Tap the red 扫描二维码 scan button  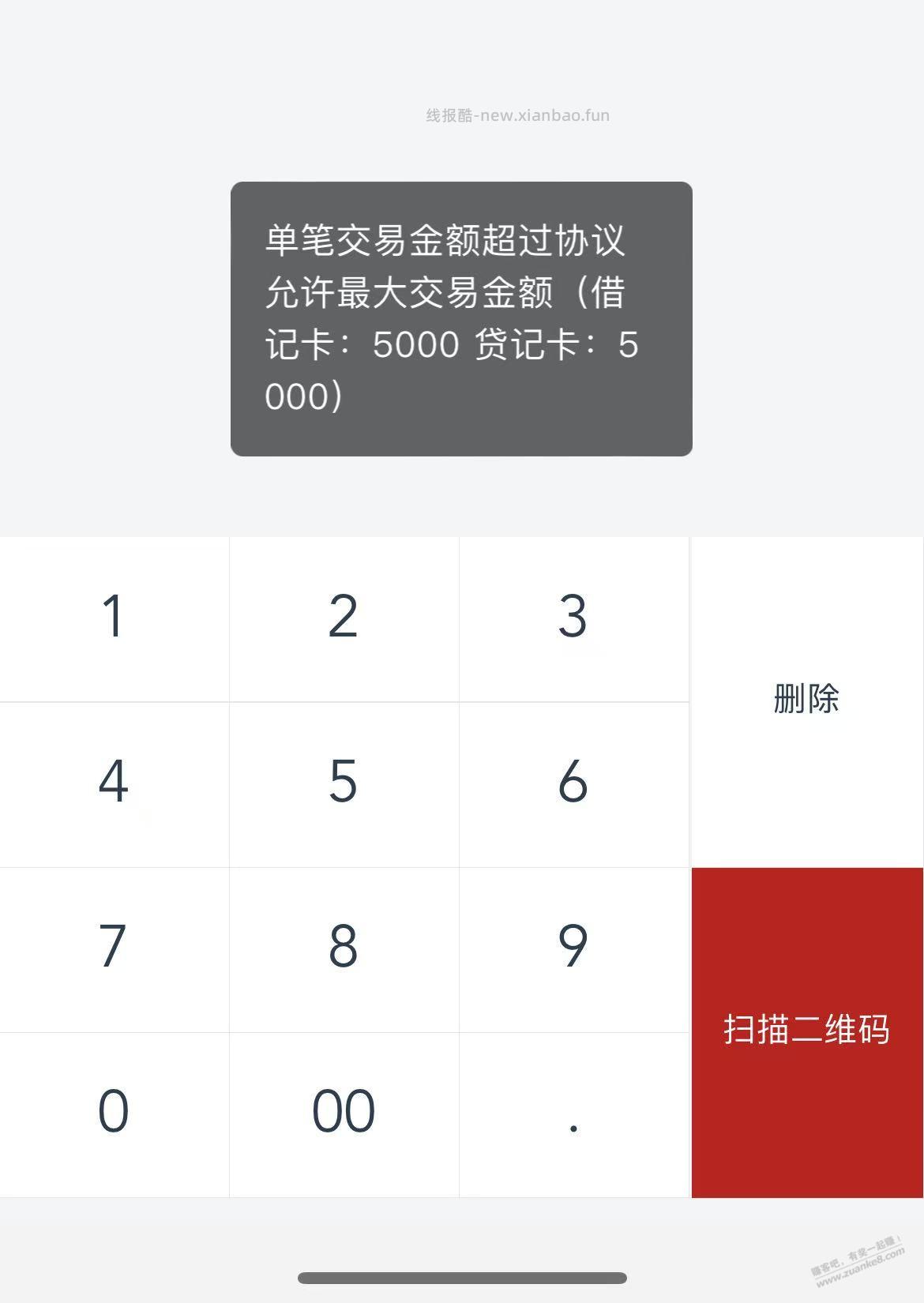coord(807,1028)
